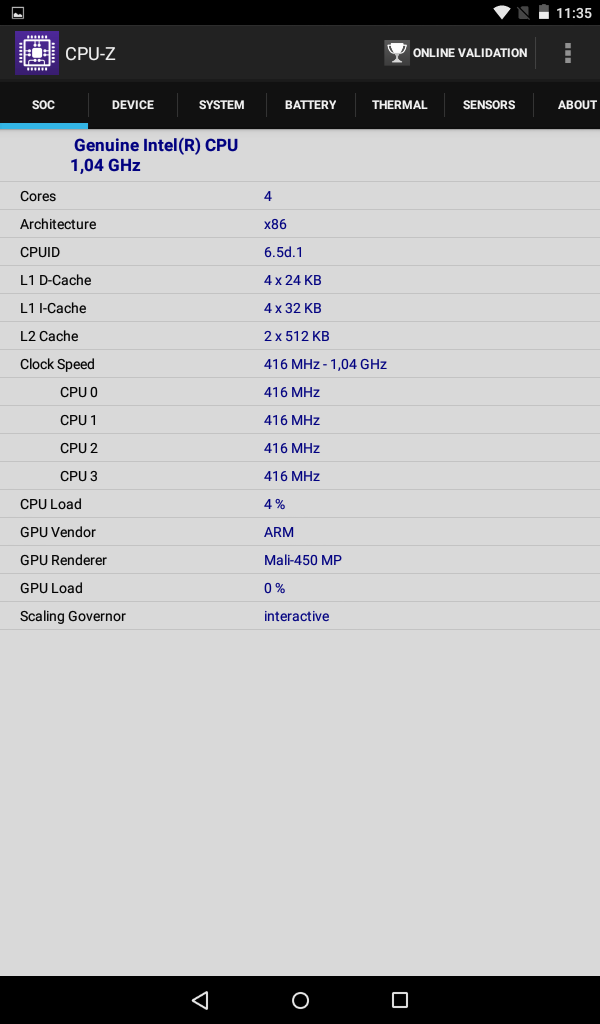Viewport: 600px width, 1024px height.
Task: Open recent apps from the navigation bar
Action: pyautogui.click(x=400, y=1000)
